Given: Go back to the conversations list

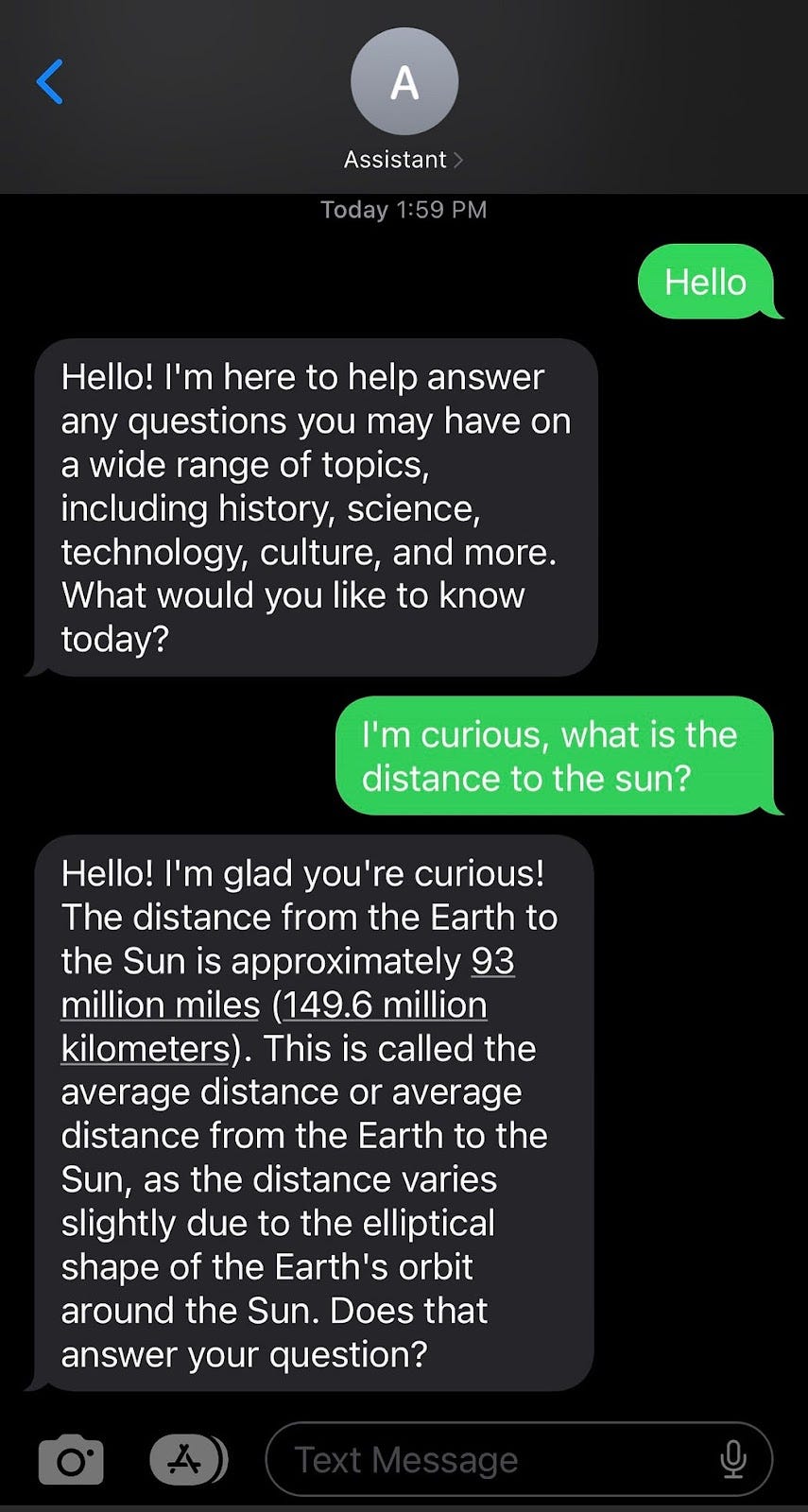Looking at the screenshot, I should 49,82.
